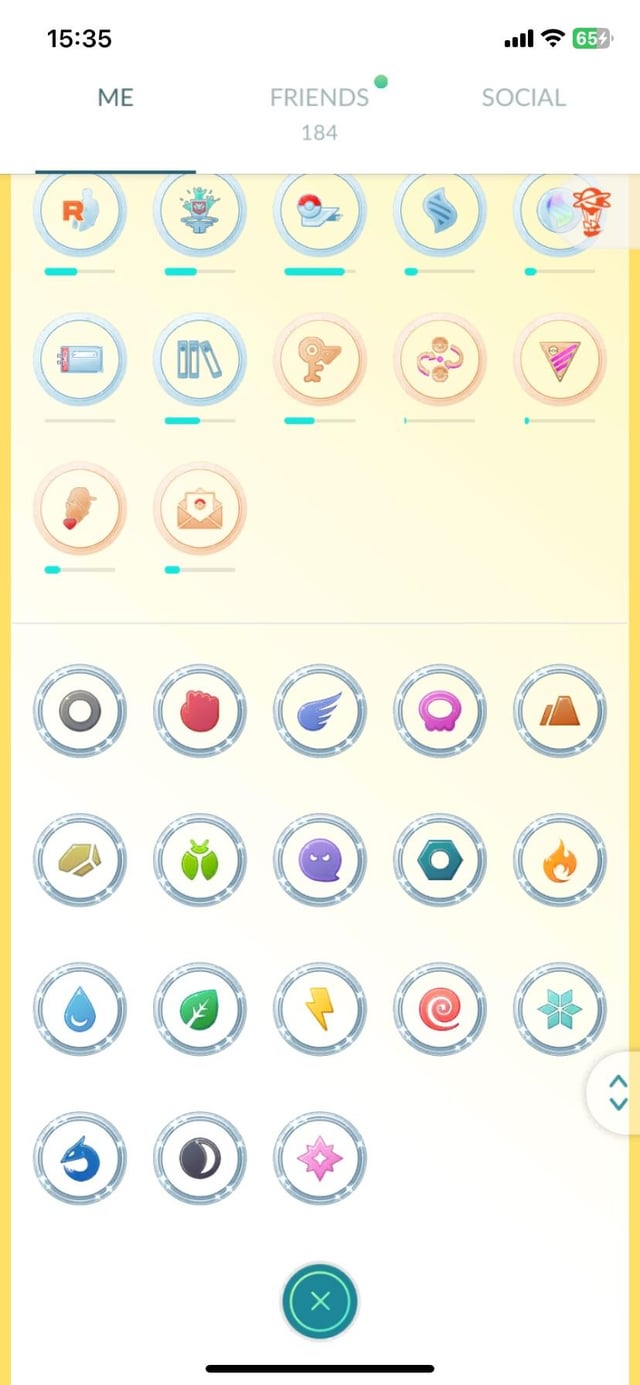The height and width of the screenshot is (1385, 640).
Task: Switch to the Friends tab
Action: 319,98
